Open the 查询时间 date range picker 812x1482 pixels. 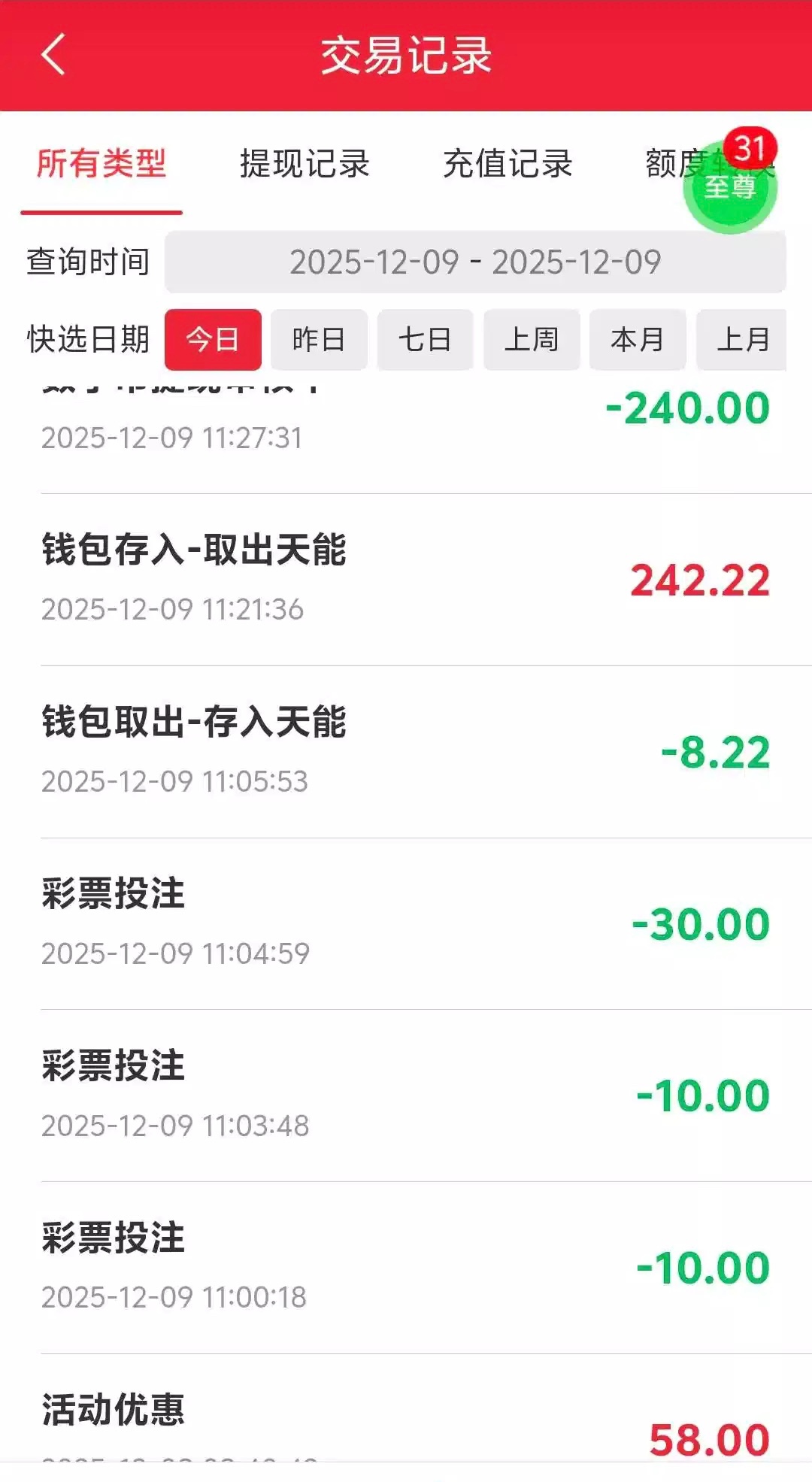pos(475,262)
